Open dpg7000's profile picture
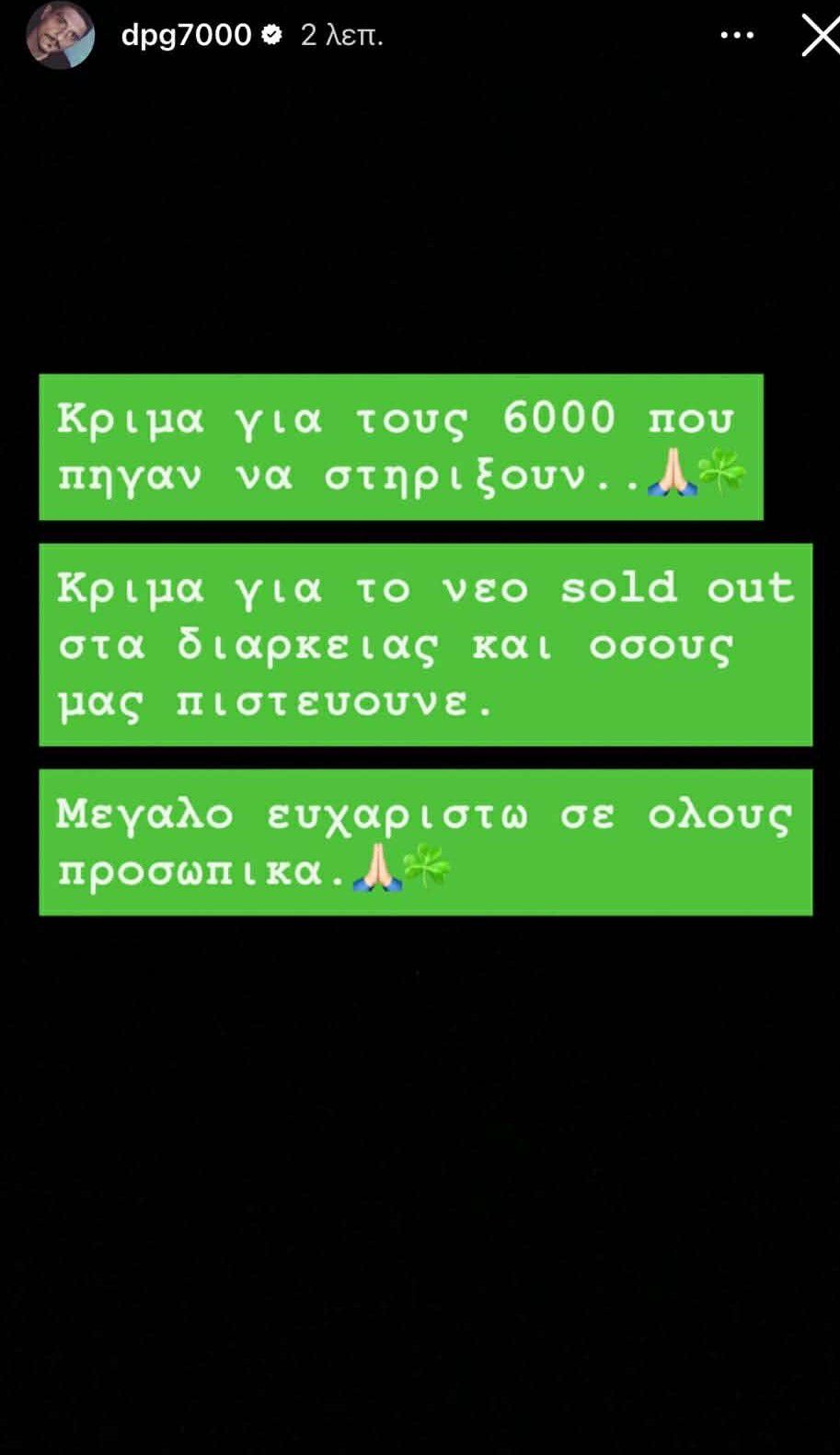This screenshot has height=1455, width=840. [60, 36]
